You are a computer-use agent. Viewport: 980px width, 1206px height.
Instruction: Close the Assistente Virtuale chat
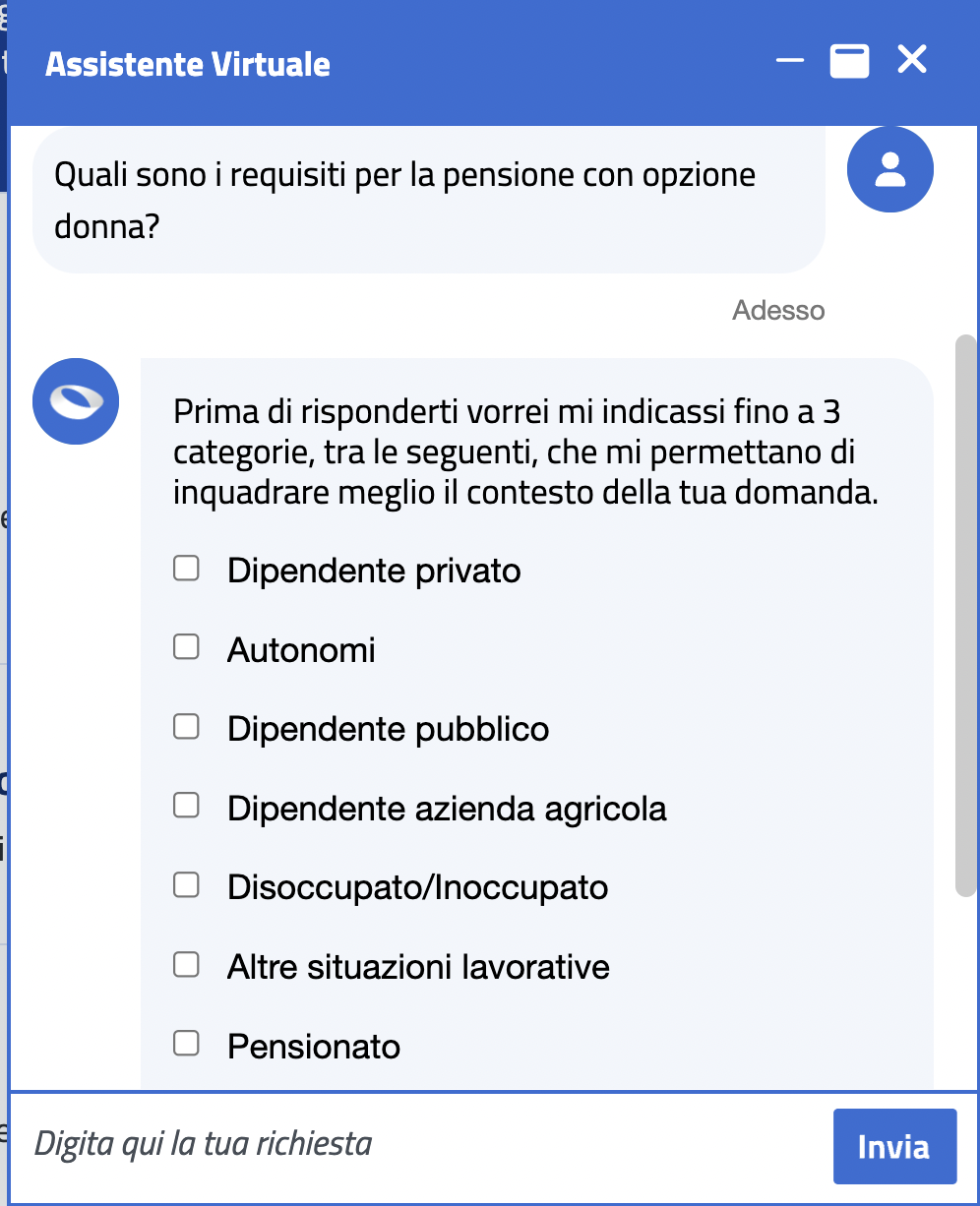[912, 61]
